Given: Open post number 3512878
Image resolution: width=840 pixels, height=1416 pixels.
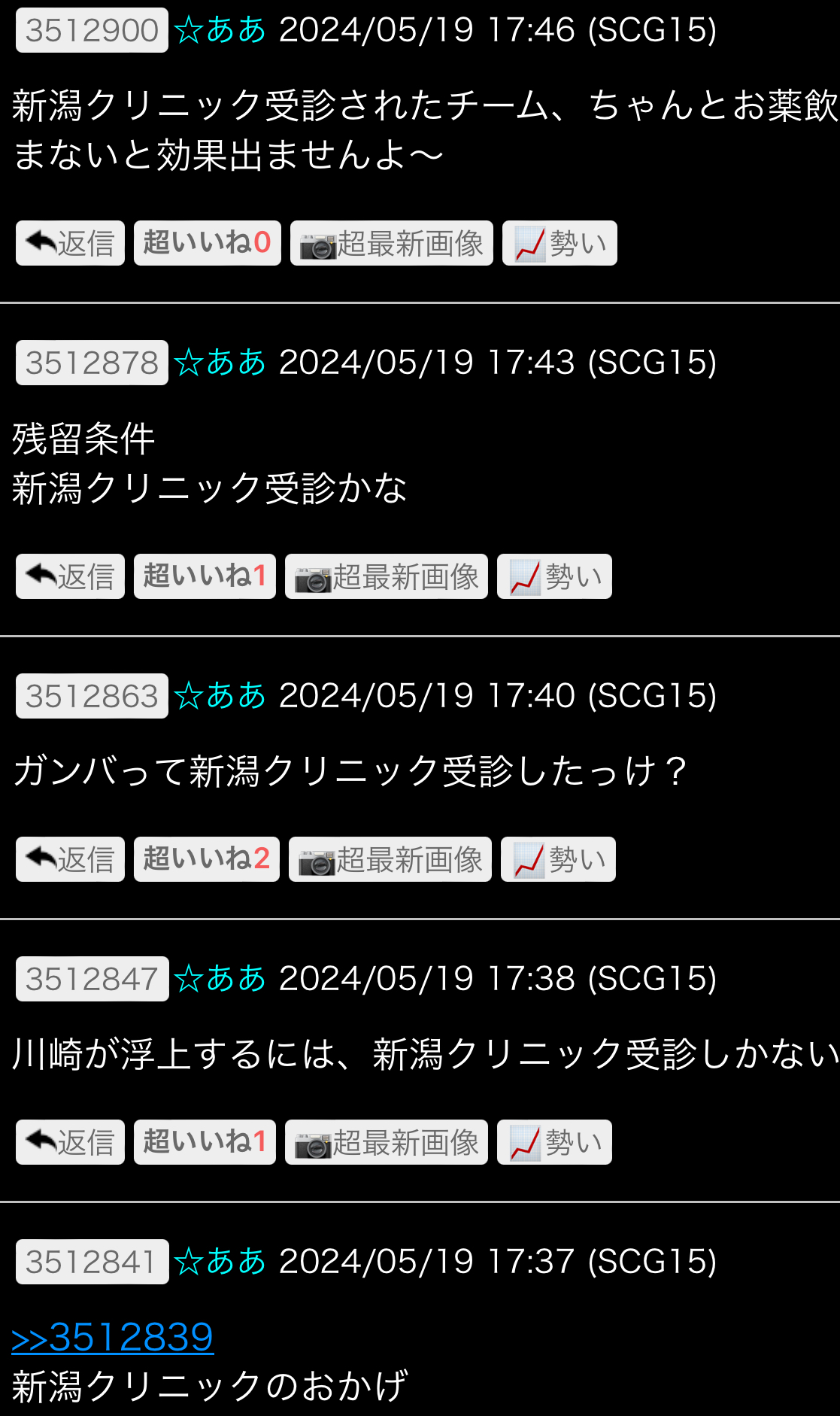Looking at the screenshot, I should (x=92, y=363).
